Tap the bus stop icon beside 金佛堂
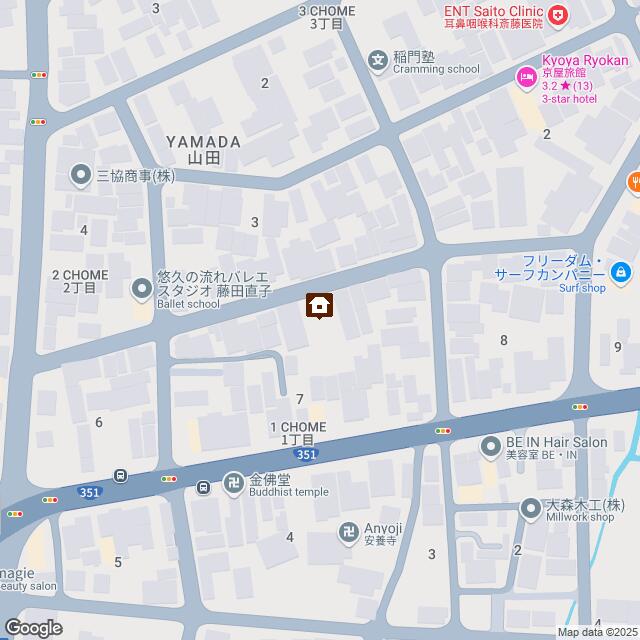Viewport: 640px width, 640px height. pos(203,487)
